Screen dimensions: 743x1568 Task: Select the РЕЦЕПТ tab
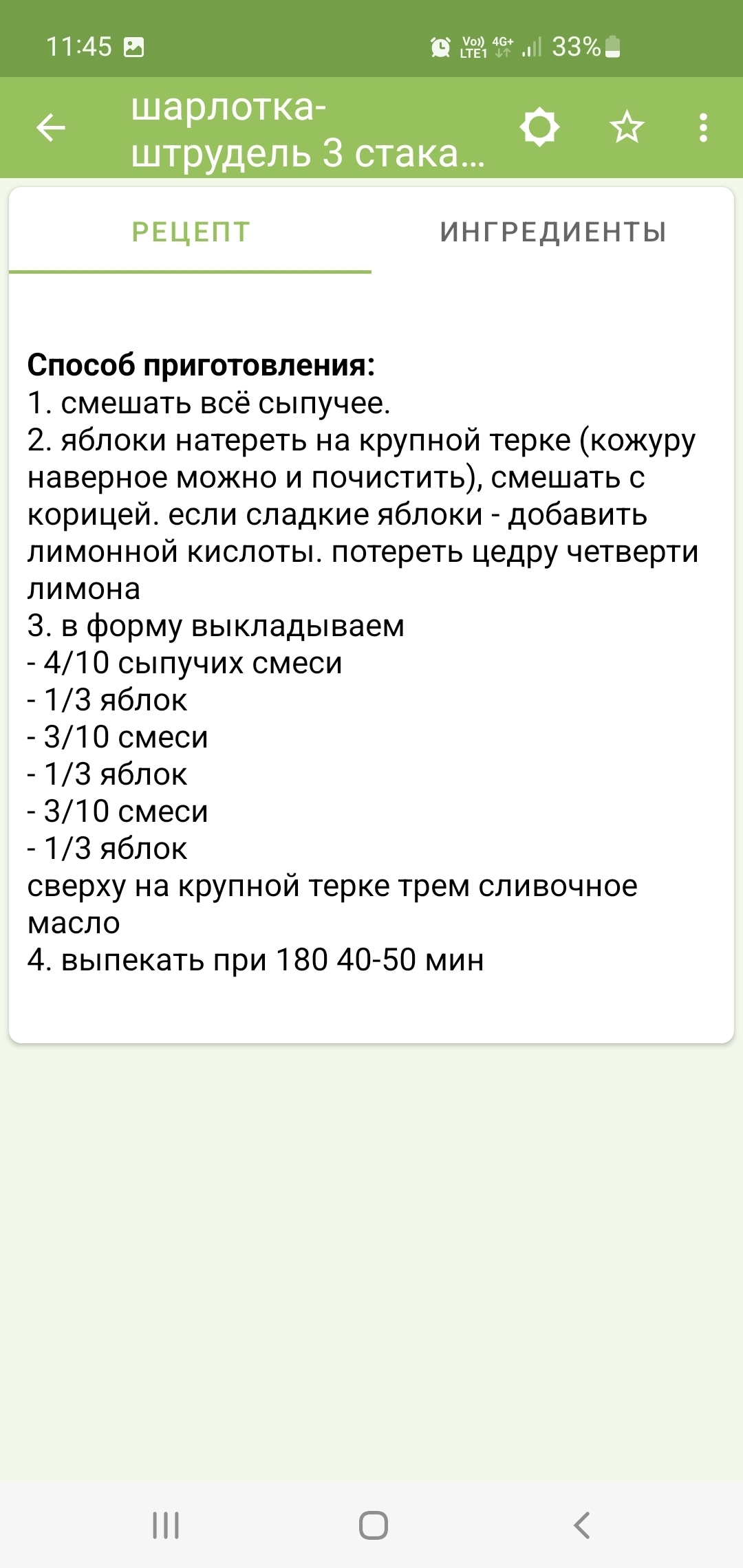pos(191,232)
